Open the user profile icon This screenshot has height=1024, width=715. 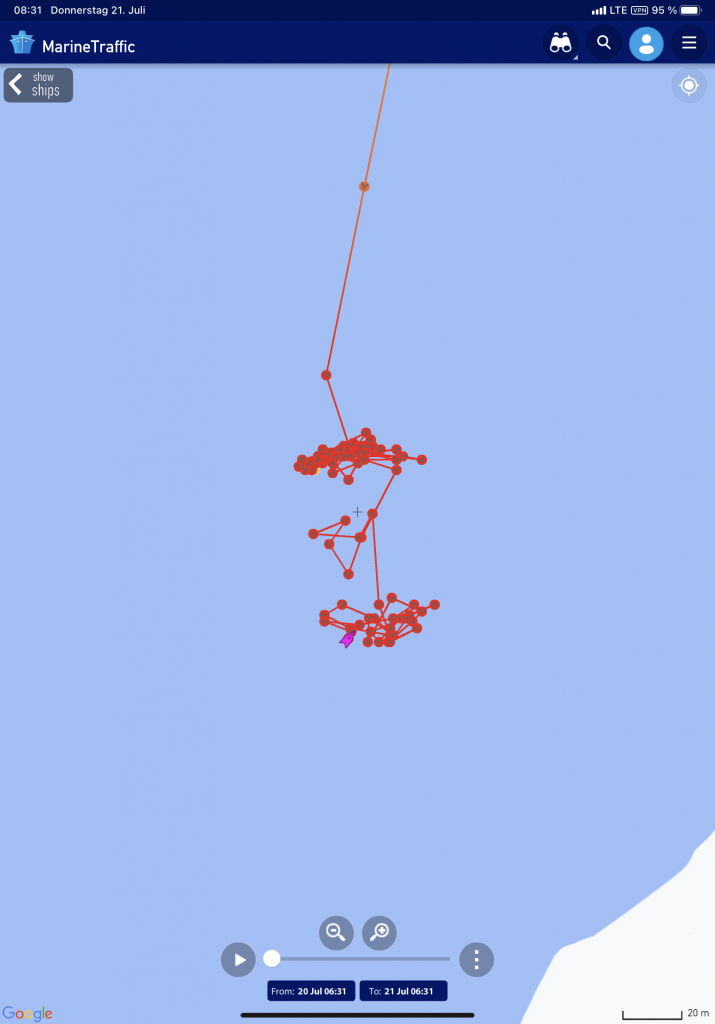coord(646,44)
